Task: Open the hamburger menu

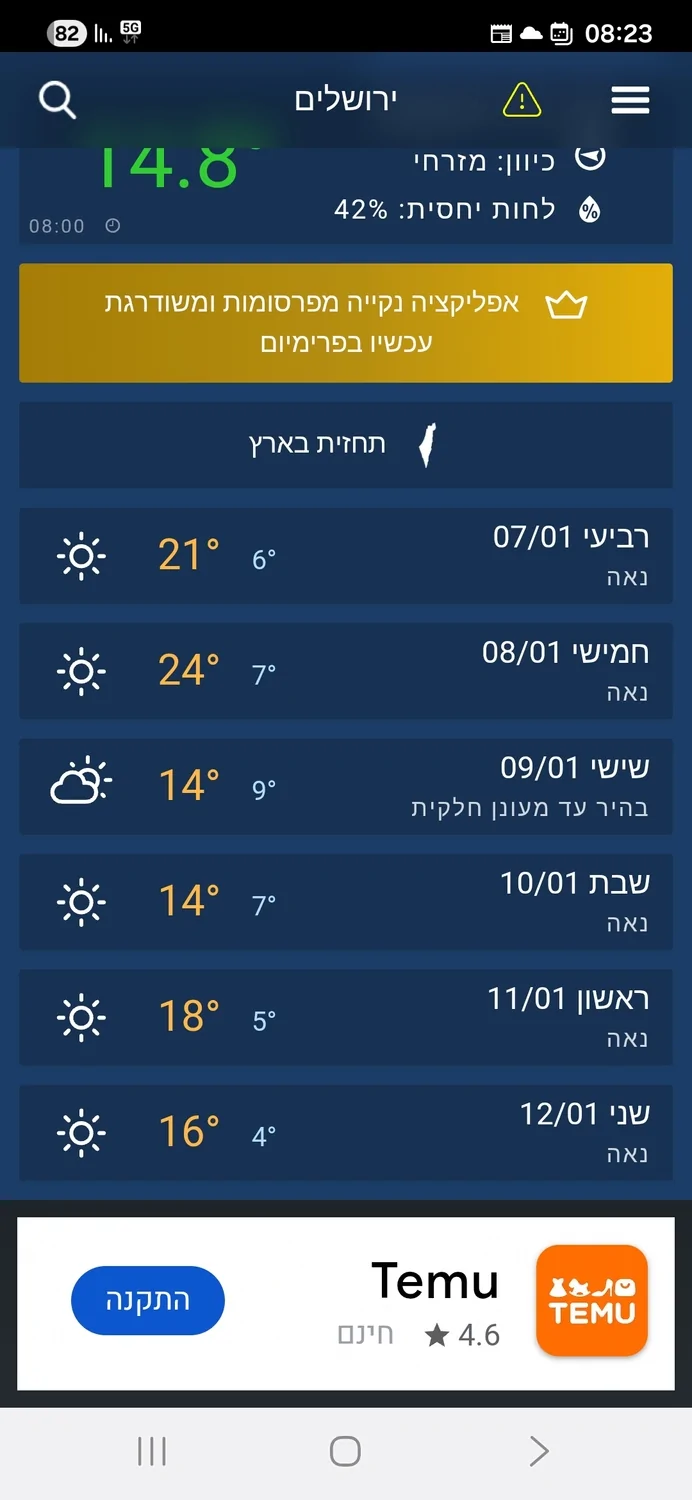Action: (630, 100)
